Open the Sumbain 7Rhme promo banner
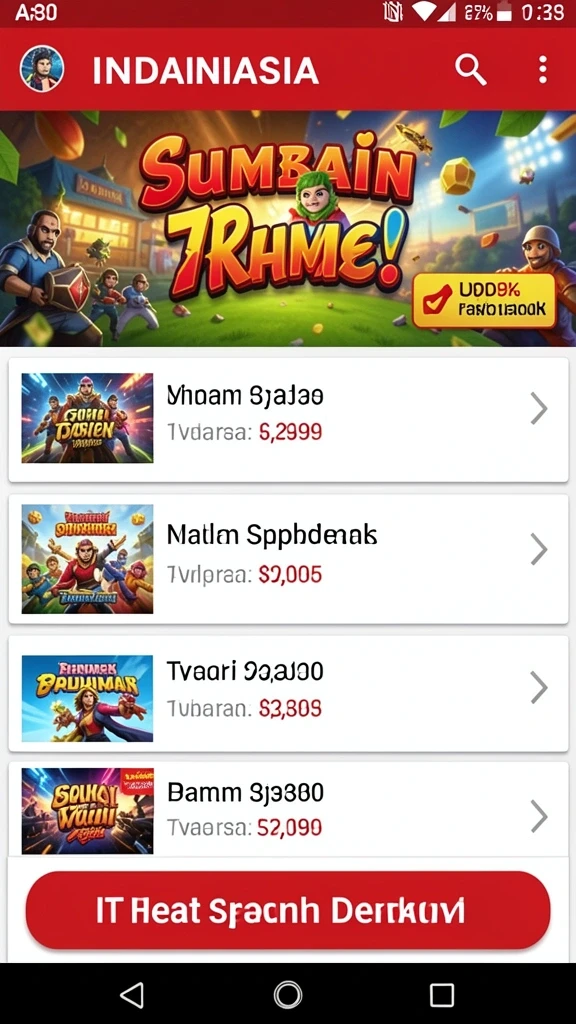576x1024 pixels. point(288,229)
